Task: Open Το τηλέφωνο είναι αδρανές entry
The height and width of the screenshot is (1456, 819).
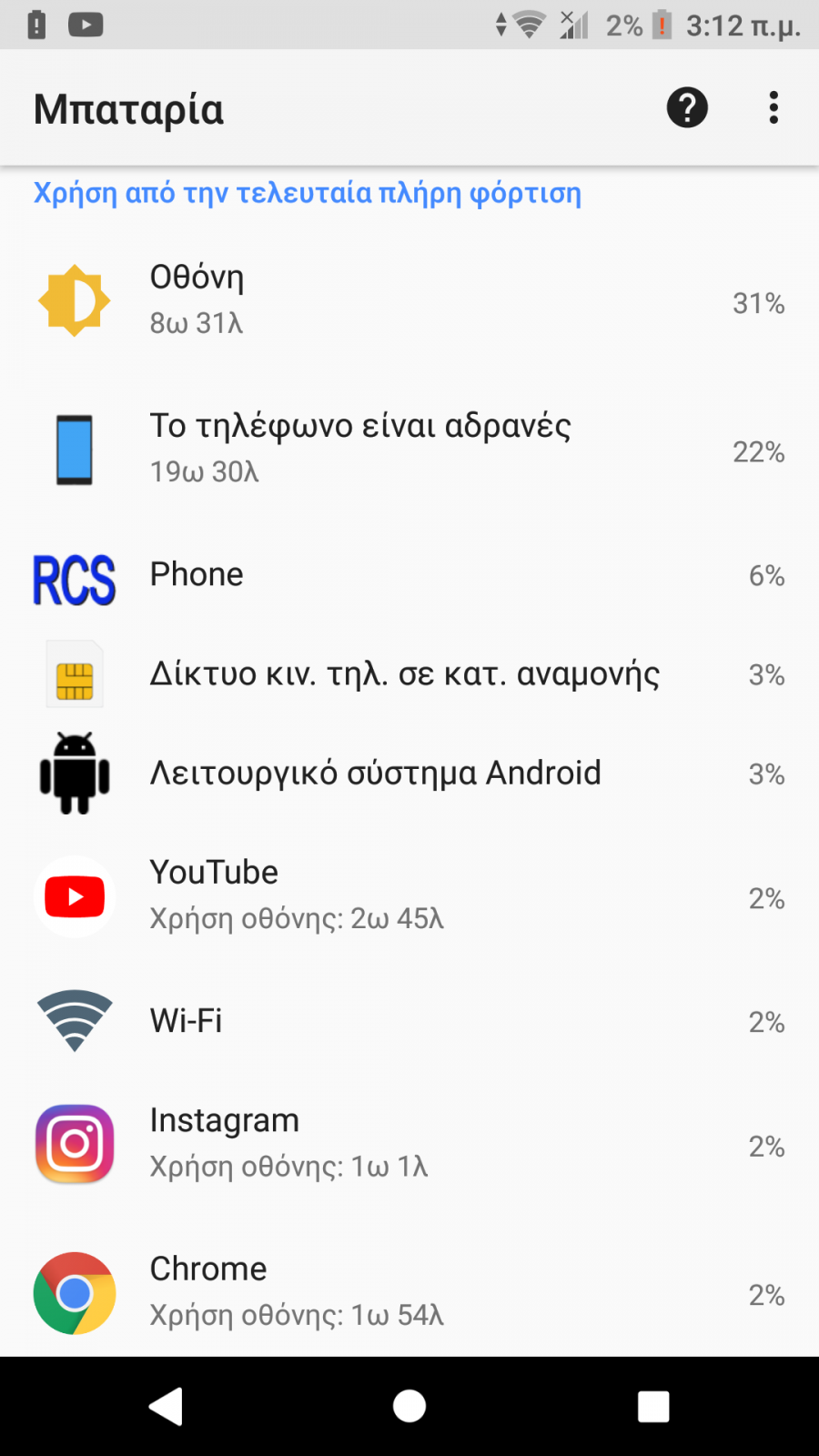Action: 409,449
